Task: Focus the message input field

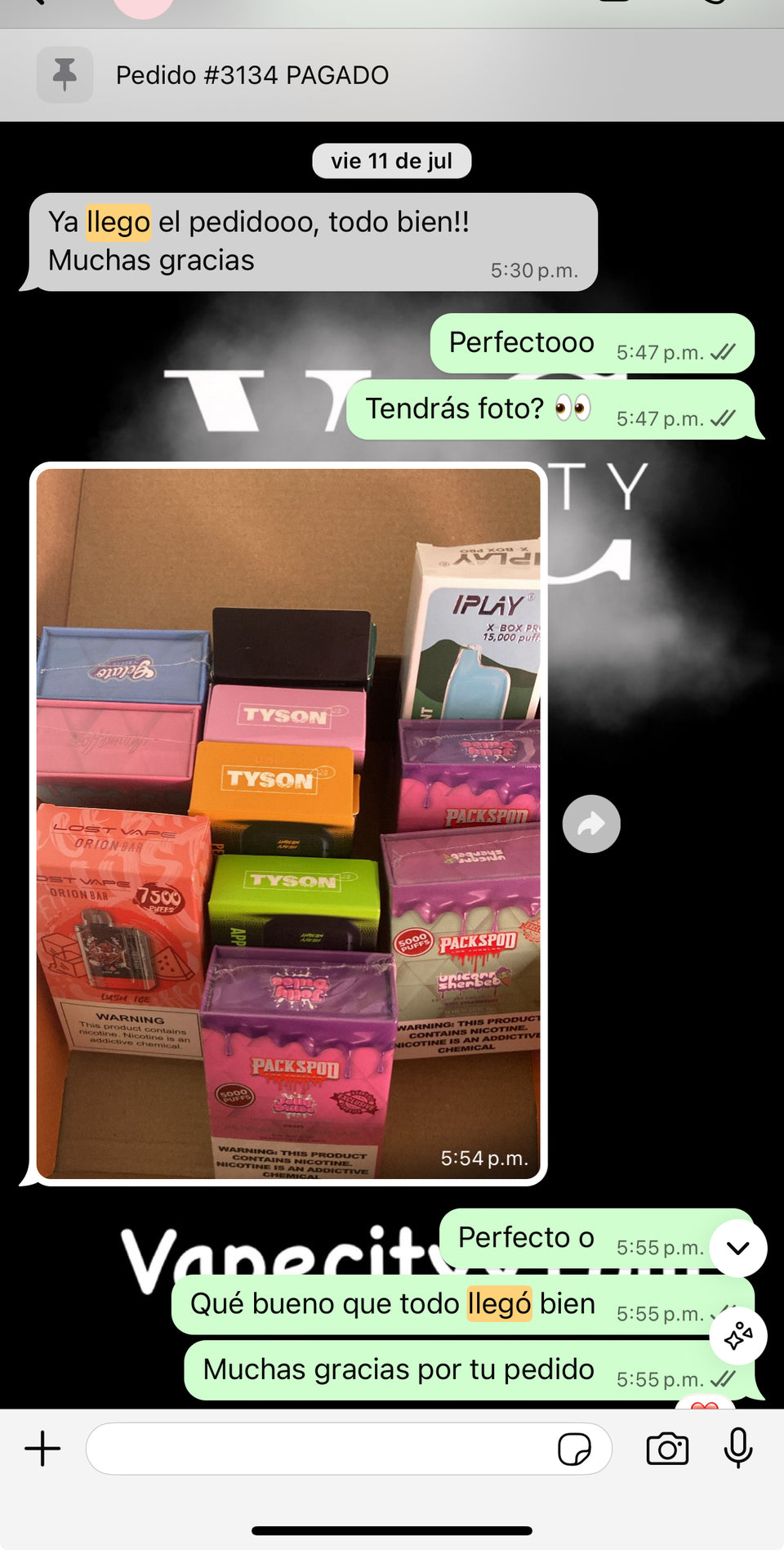Action: 318,1449
